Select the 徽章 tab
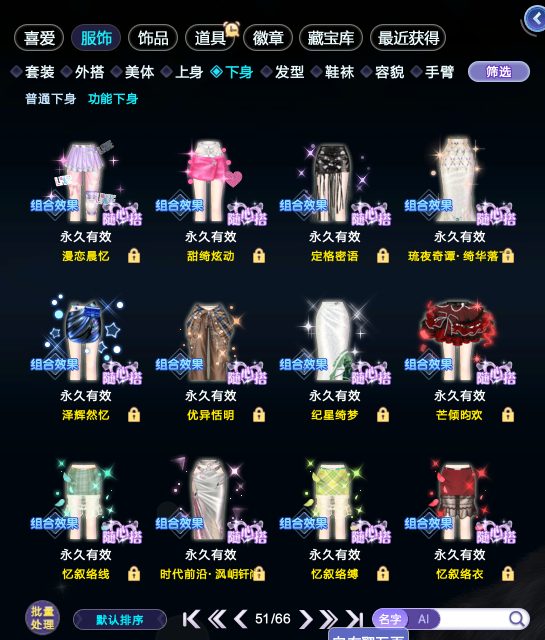The width and height of the screenshot is (545, 640). tap(268, 38)
